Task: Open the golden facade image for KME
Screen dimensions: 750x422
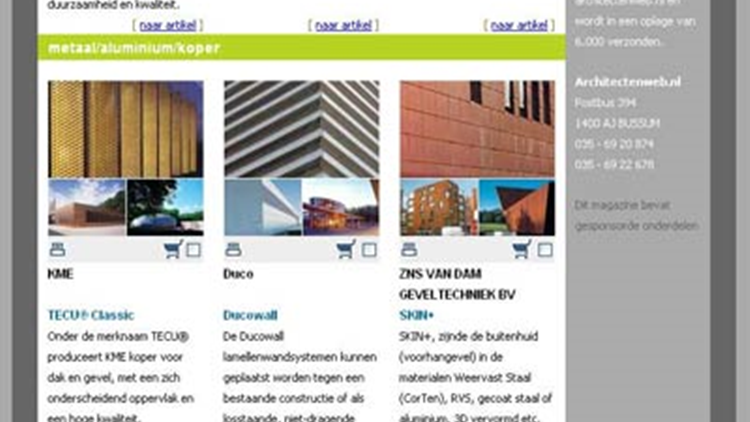Action: 125,129
